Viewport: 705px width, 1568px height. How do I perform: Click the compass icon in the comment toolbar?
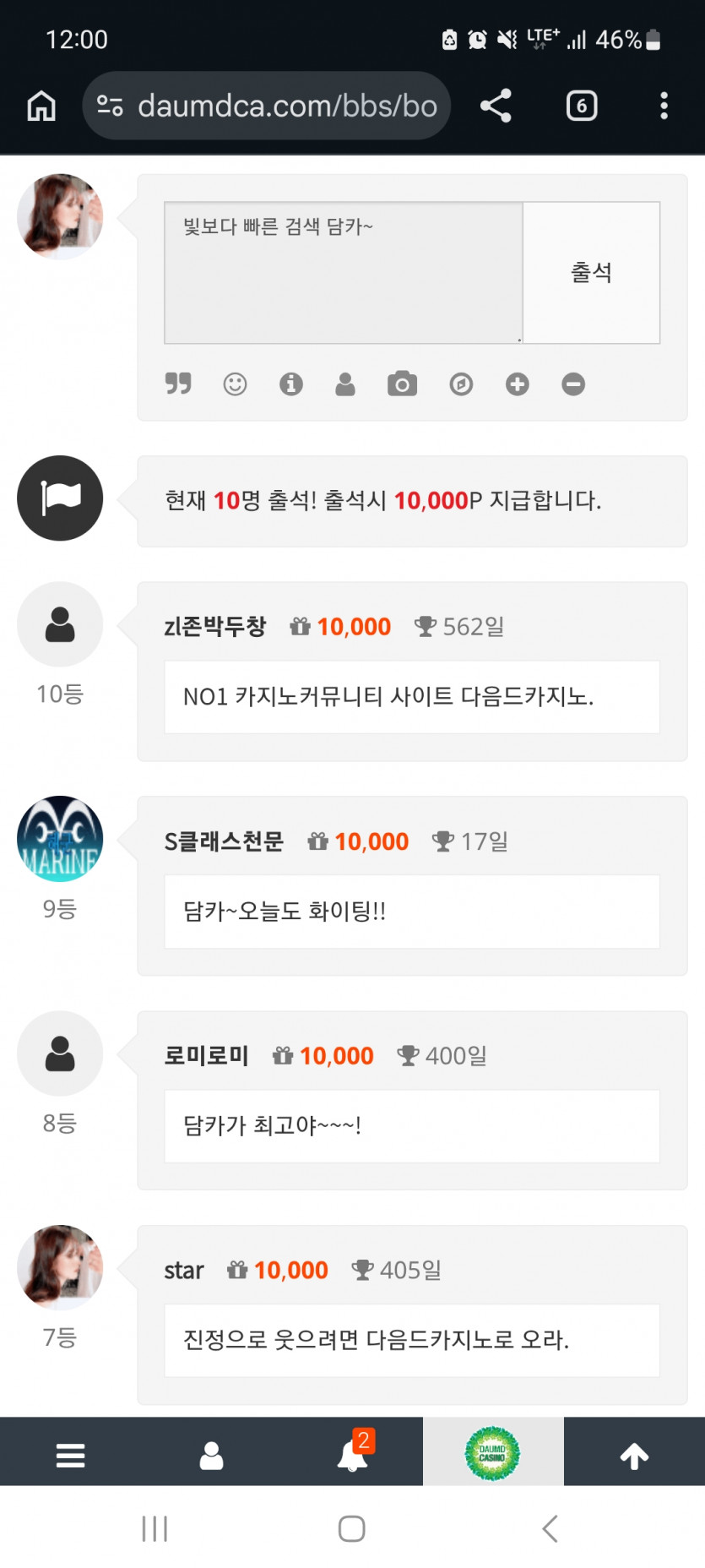coord(460,384)
